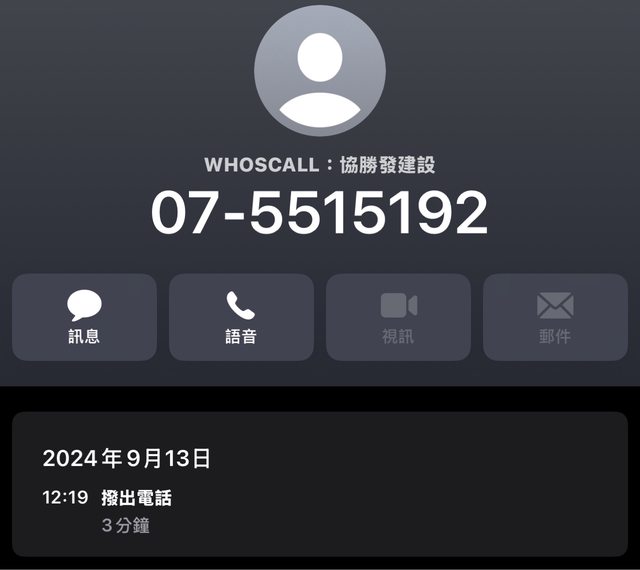This screenshot has width=640, height=570.
Task: Start a voice call with 語音
Action: point(241,317)
